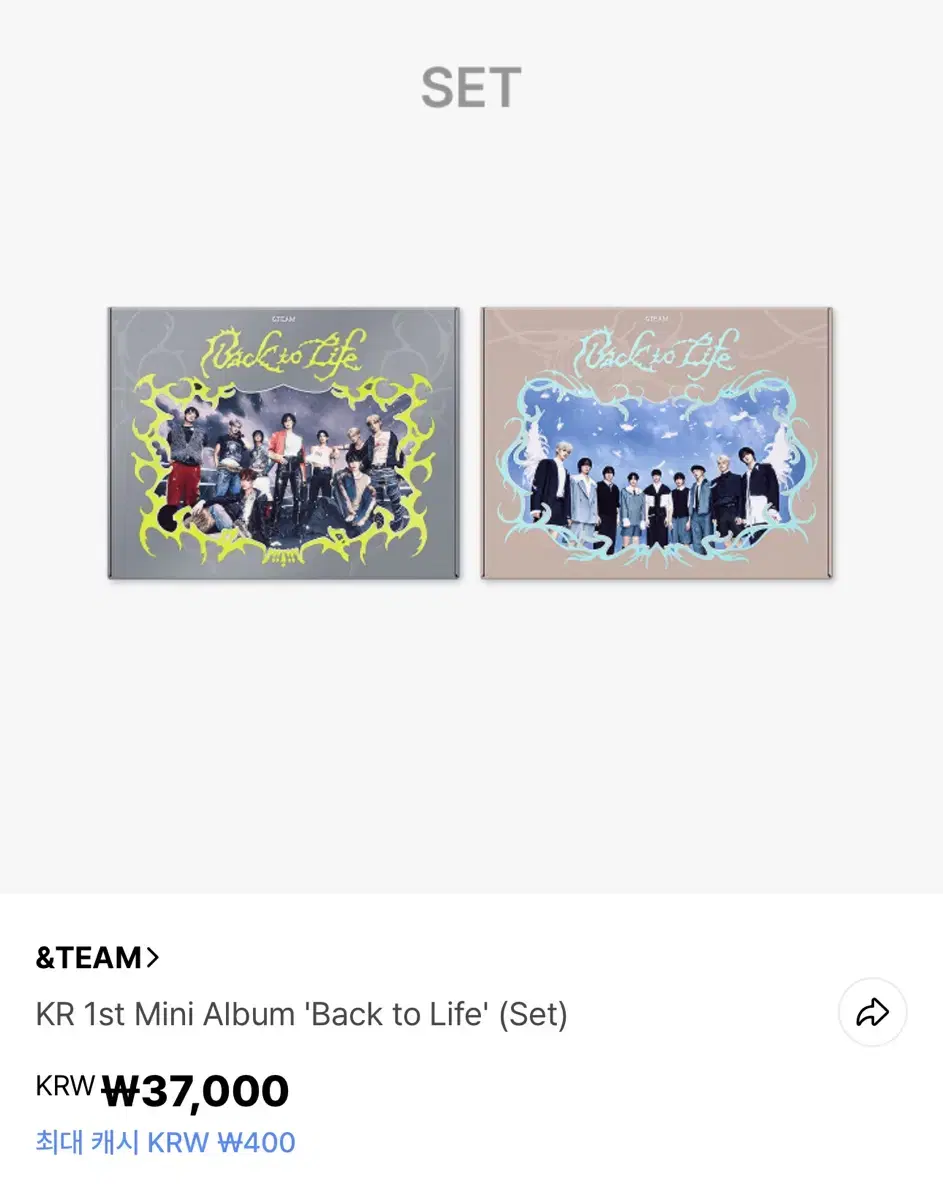The image size is (943, 1200).
Task: Click the KRW label before the price
Action: click(65, 1085)
